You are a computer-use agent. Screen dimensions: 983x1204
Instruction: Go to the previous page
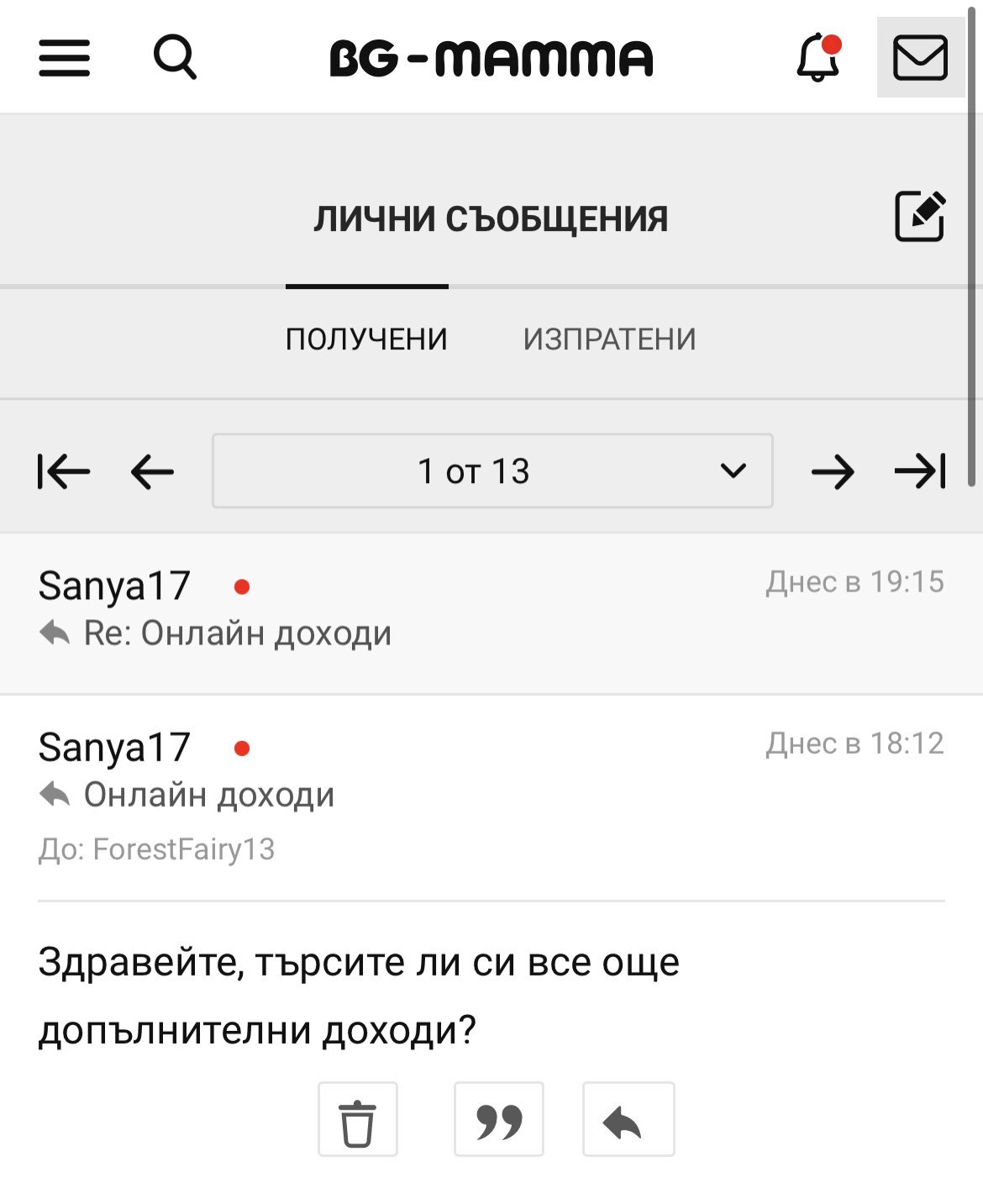click(152, 471)
